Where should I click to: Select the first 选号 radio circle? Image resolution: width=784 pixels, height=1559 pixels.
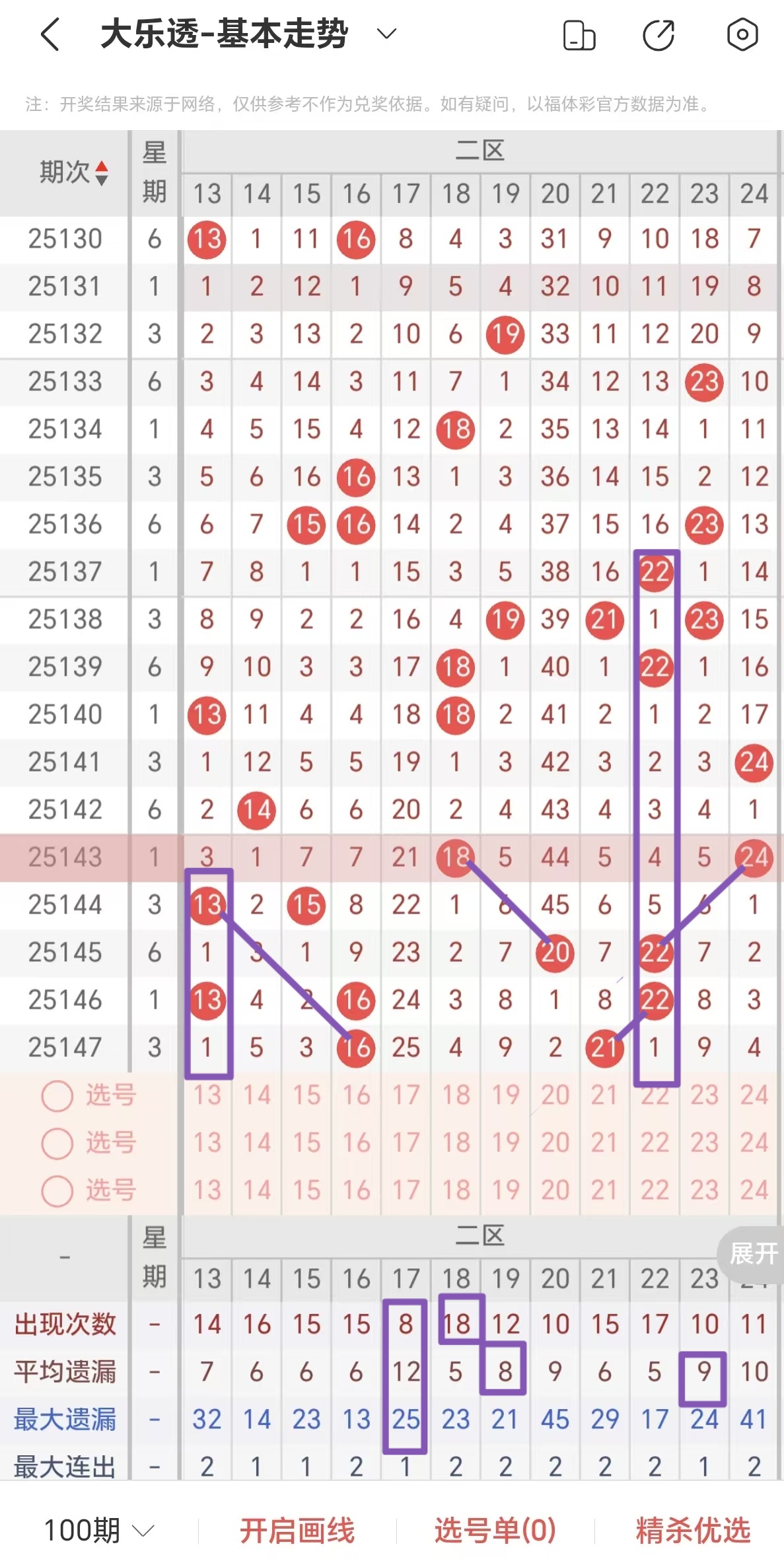(x=58, y=1095)
